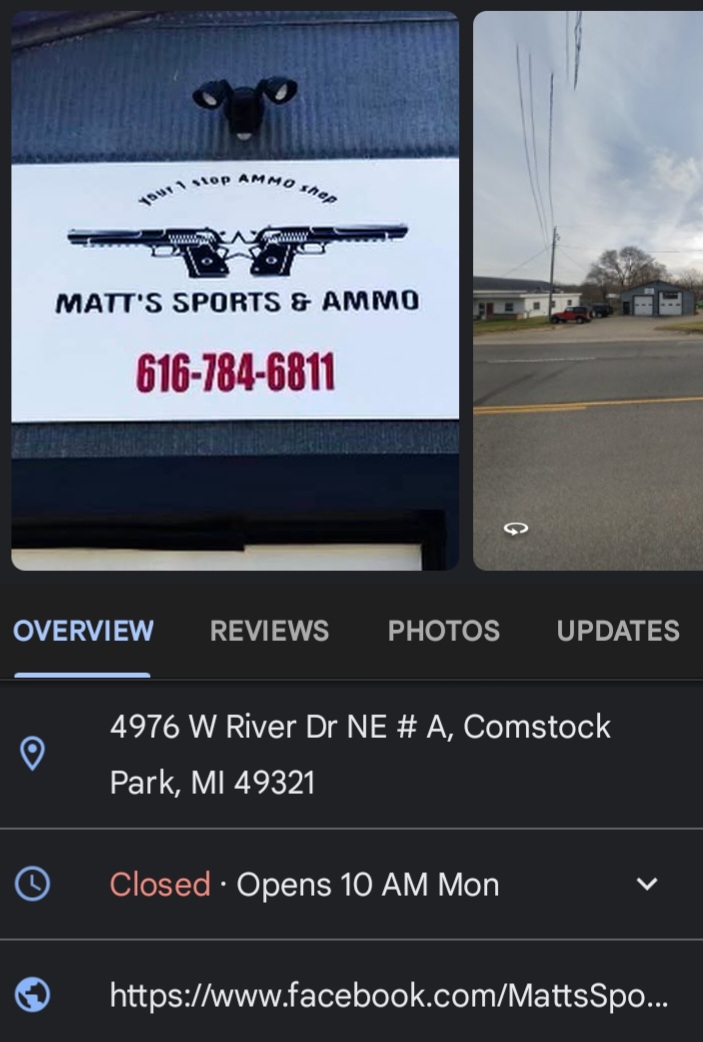Viewport: 703px width, 1042px height.
Task: Go to the Updates tab
Action: (618, 631)
